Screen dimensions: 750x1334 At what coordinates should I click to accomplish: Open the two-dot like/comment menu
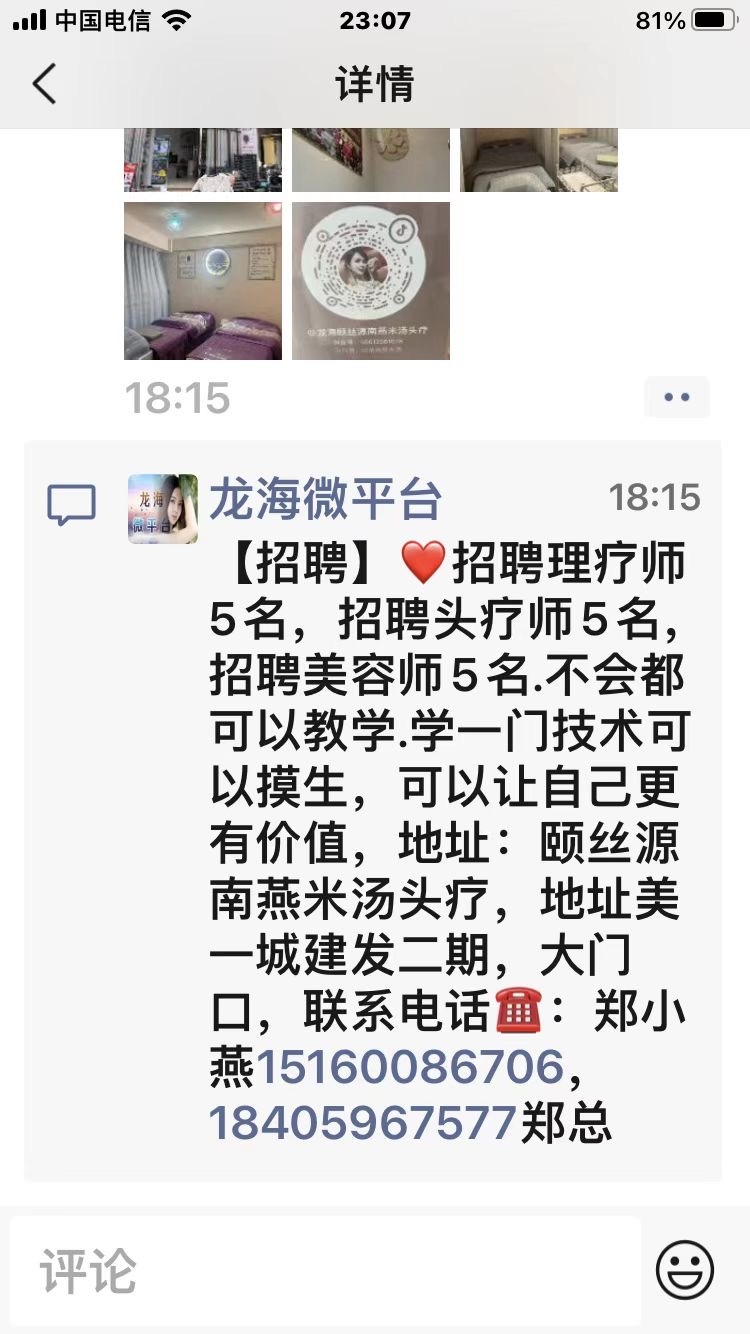coord(677,397)
